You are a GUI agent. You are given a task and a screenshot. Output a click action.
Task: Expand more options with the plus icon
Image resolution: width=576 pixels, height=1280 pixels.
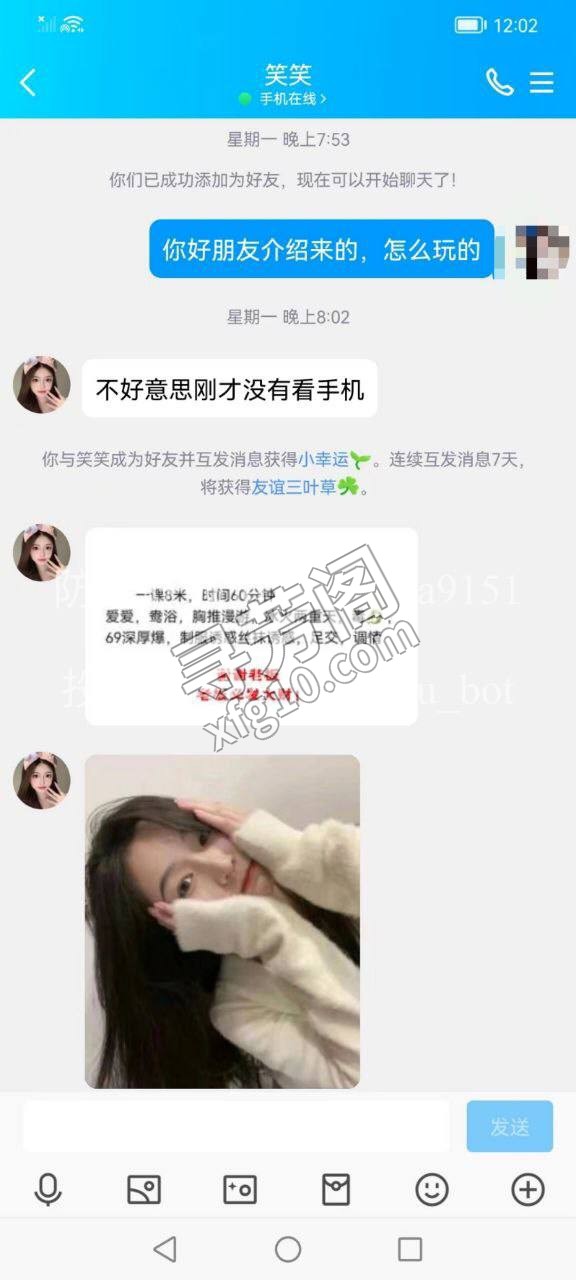(528, 1189)
